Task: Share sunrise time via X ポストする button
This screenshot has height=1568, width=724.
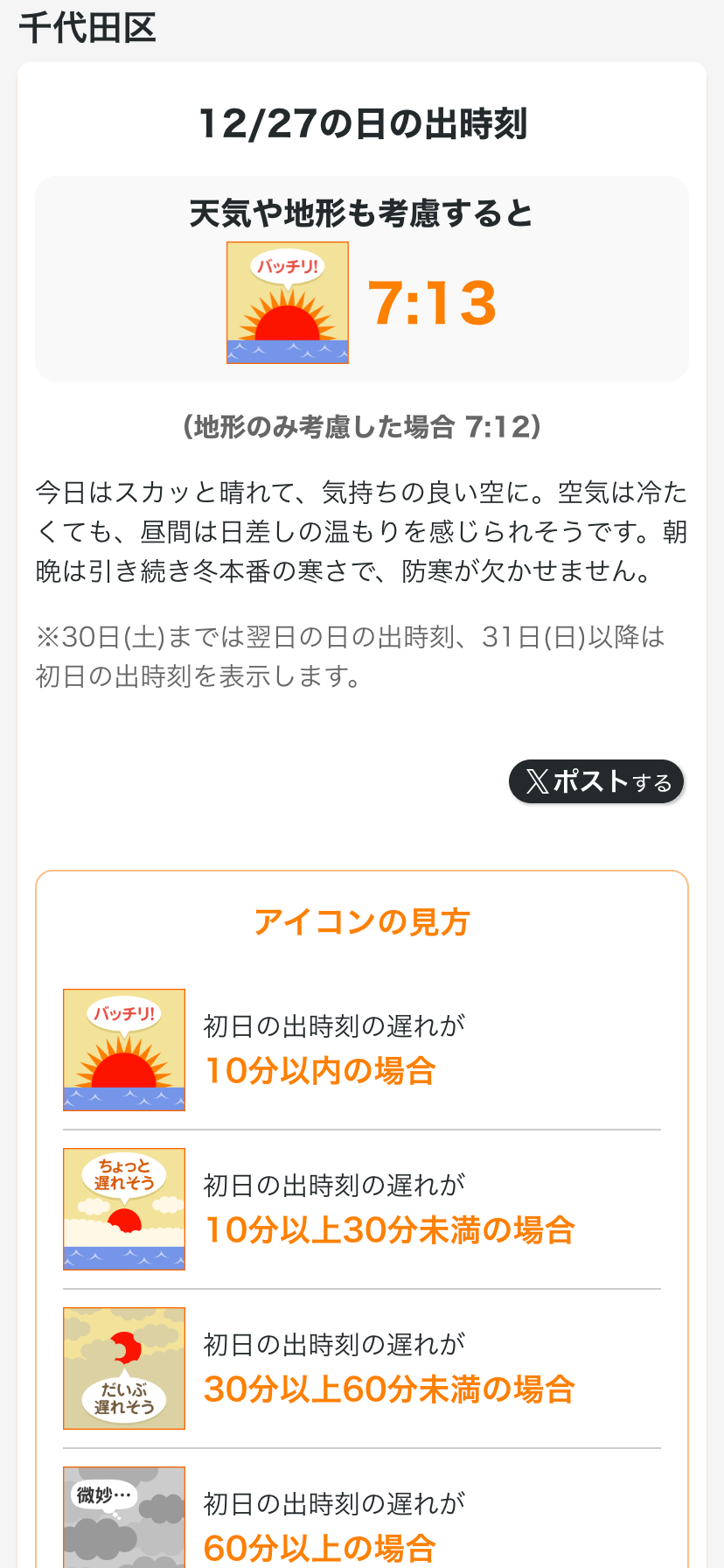Action: point(596,781)
